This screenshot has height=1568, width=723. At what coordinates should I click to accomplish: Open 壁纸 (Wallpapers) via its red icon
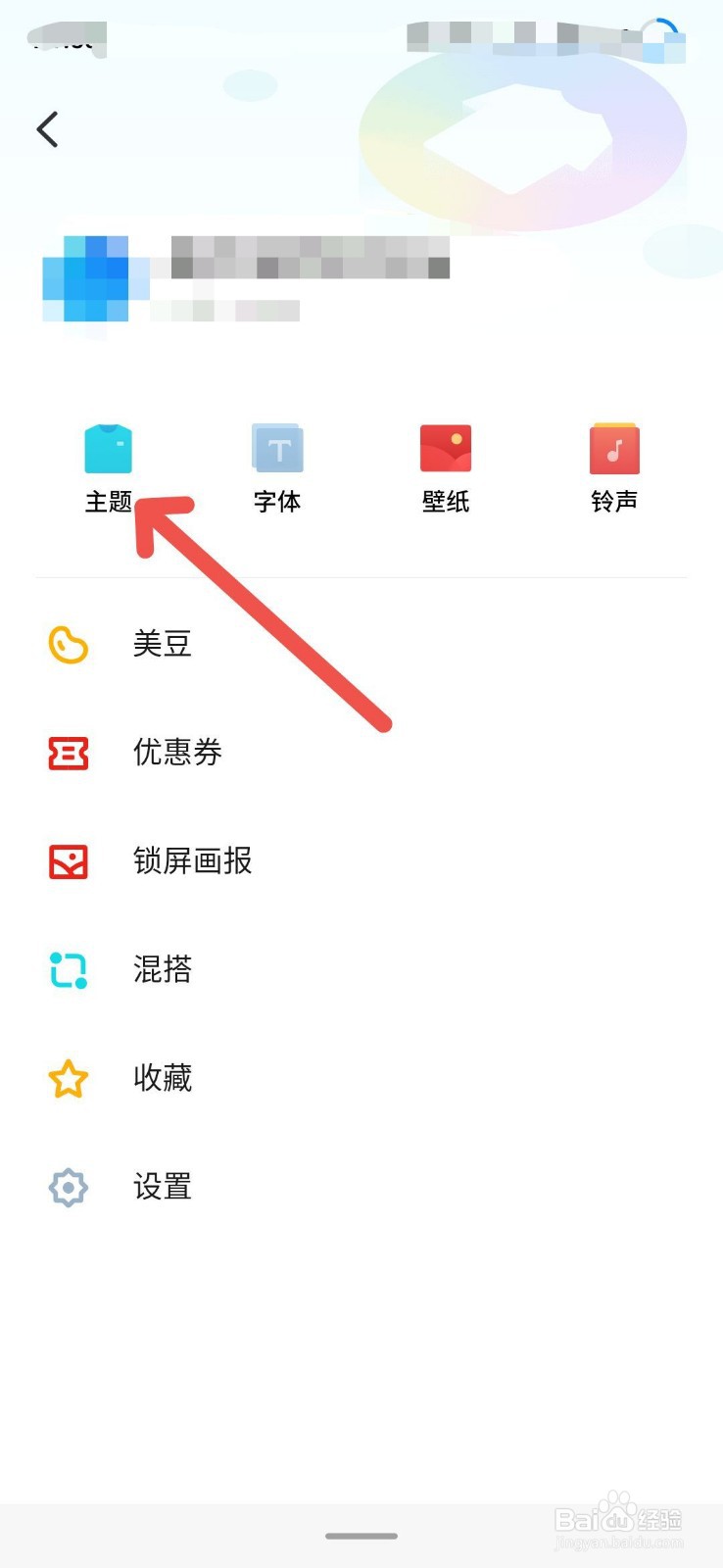[445, 448]
